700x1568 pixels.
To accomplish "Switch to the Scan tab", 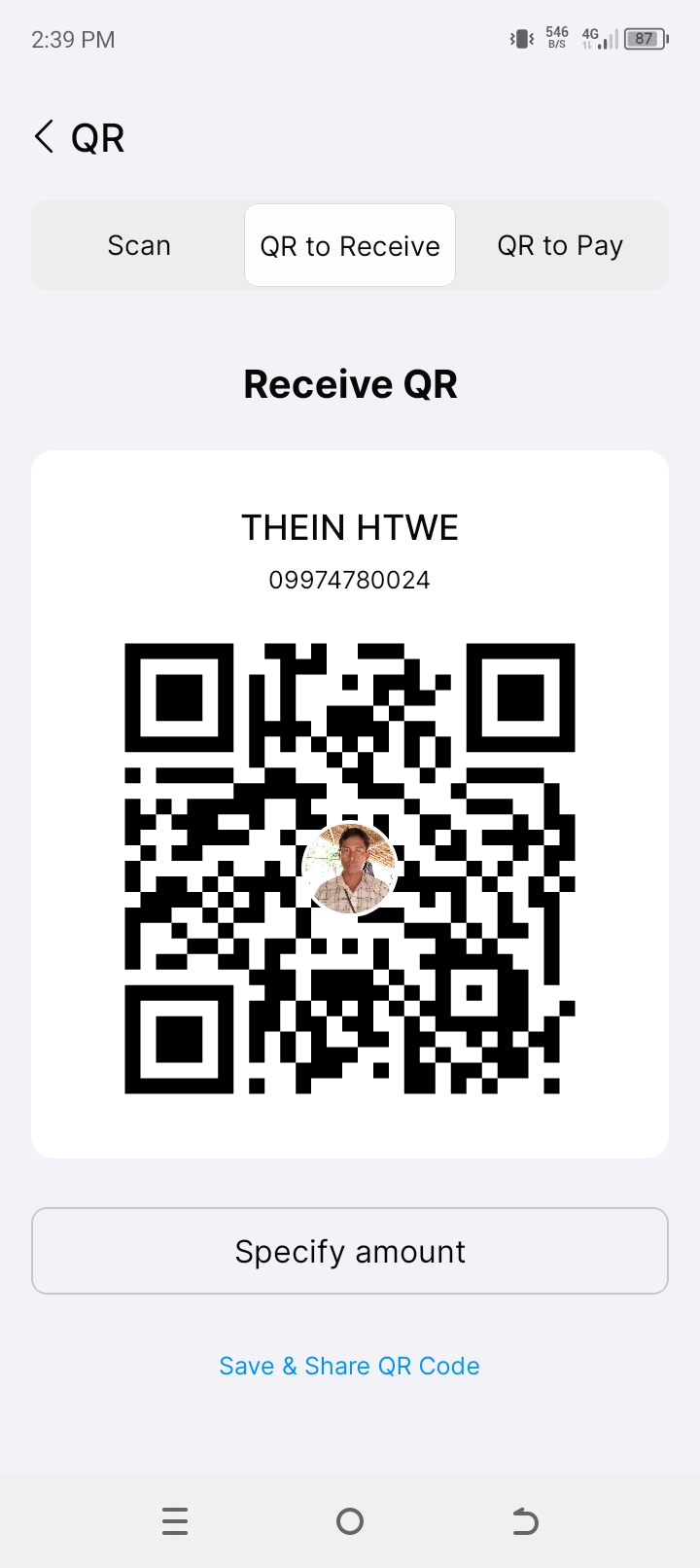I will 139,246.
